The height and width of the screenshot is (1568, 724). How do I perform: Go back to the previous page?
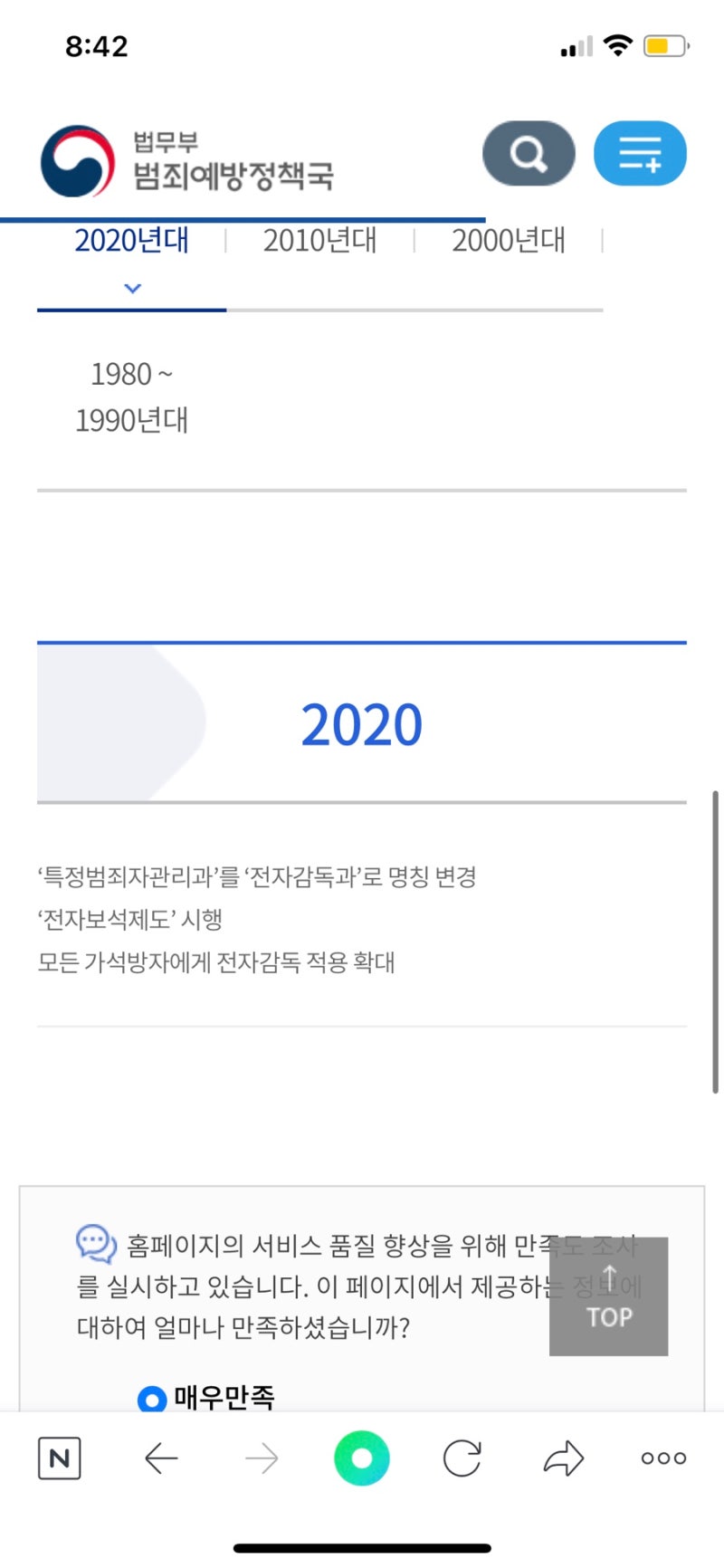(x=161, y=1458)
